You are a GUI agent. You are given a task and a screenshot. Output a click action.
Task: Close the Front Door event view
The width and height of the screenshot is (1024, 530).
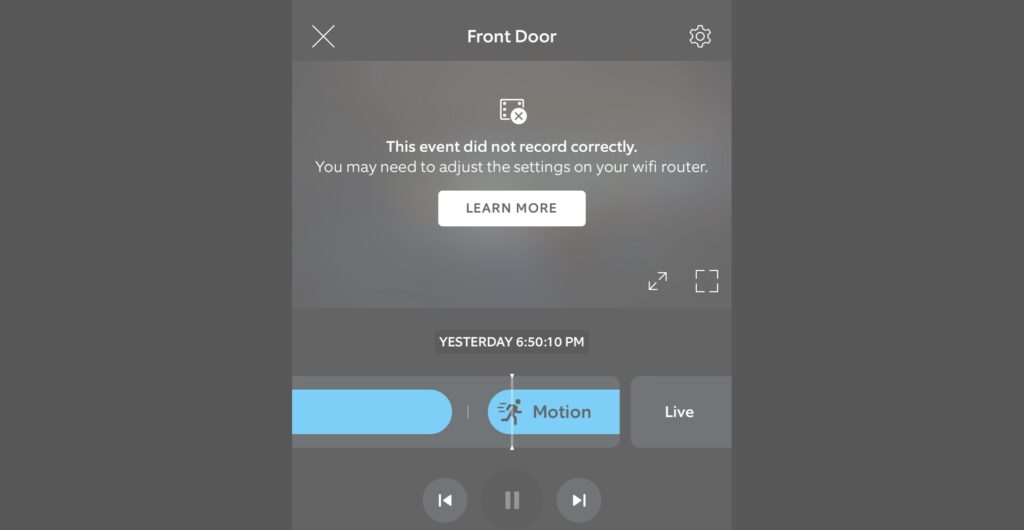tap(323, 37)
